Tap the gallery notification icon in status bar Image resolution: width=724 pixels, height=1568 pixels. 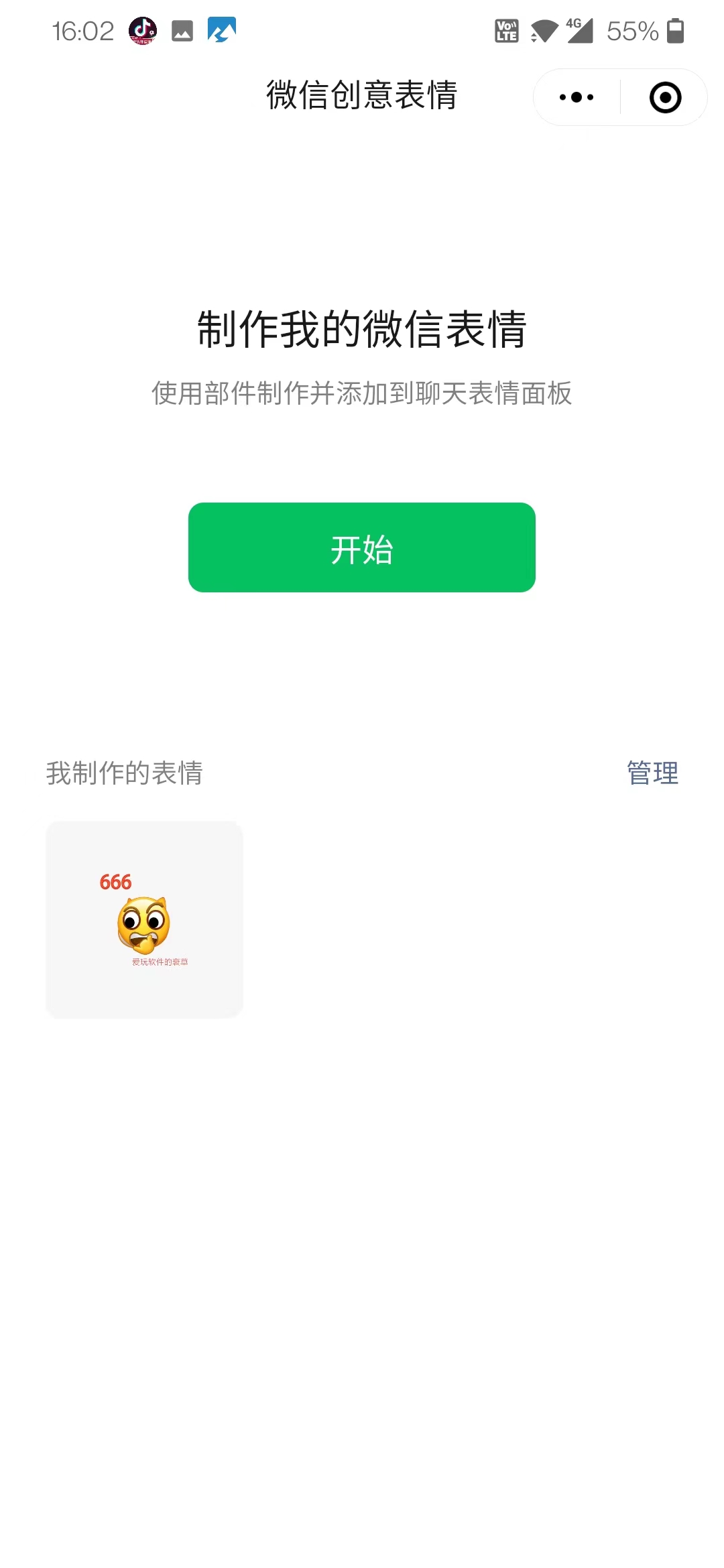tap(182, 30)
